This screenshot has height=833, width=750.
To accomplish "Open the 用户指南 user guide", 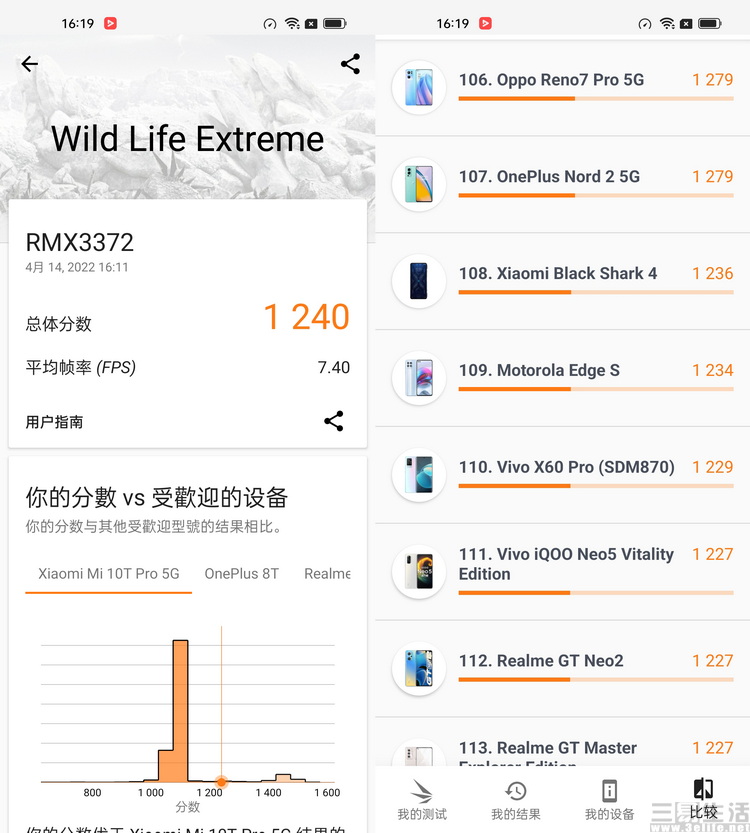I will pos(54,422).
